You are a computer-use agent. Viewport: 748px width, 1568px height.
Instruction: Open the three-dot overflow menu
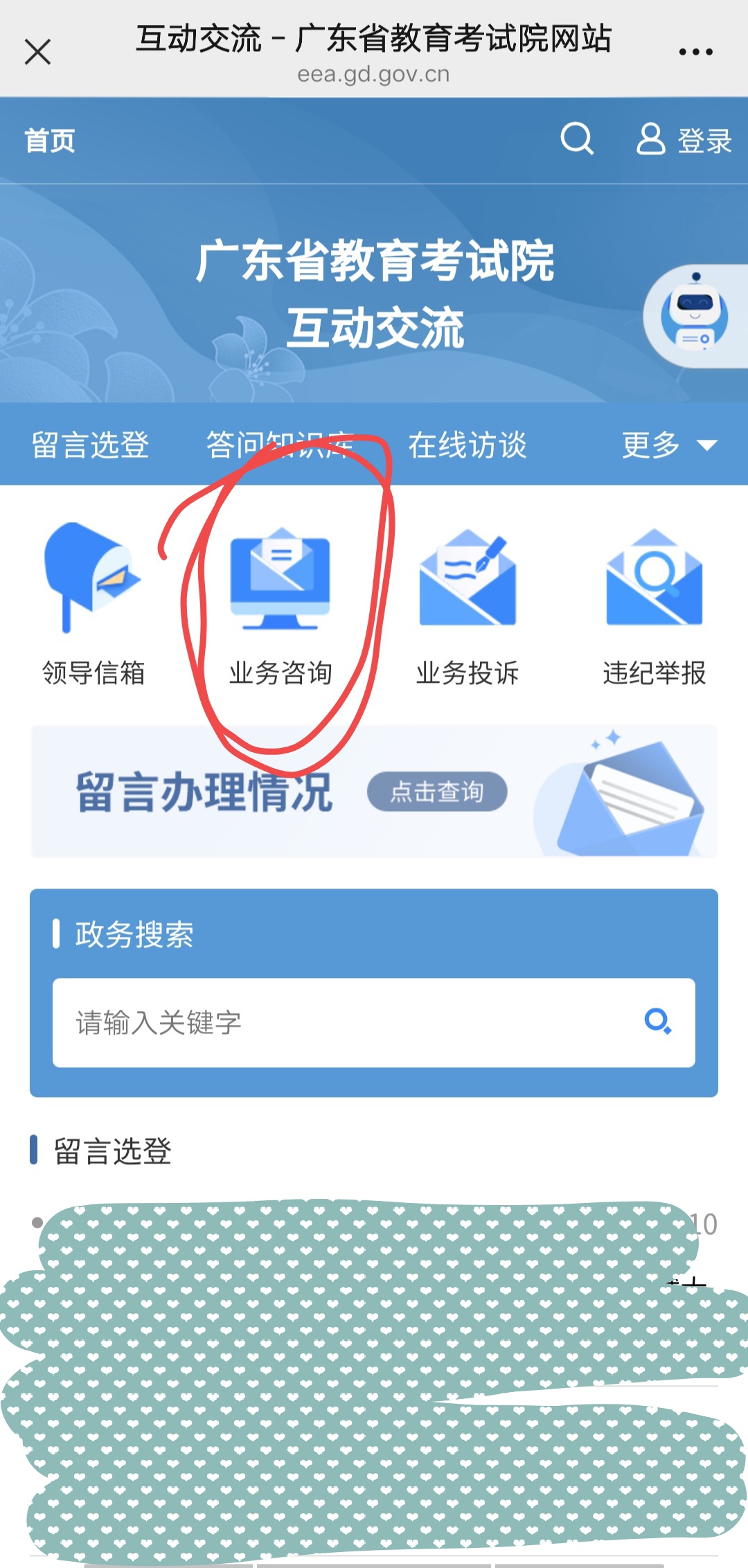pyautogui.click(x=695, y=52)
